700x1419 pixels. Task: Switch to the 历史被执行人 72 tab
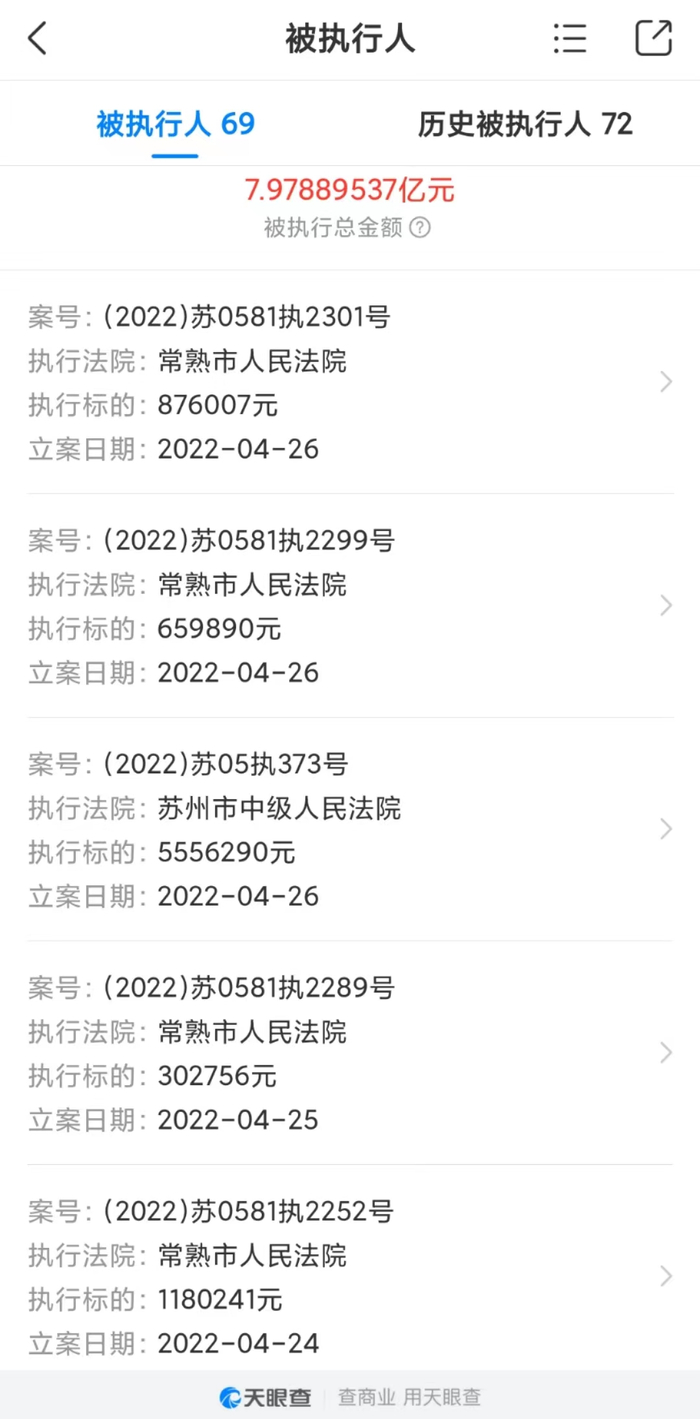point(525,124)
